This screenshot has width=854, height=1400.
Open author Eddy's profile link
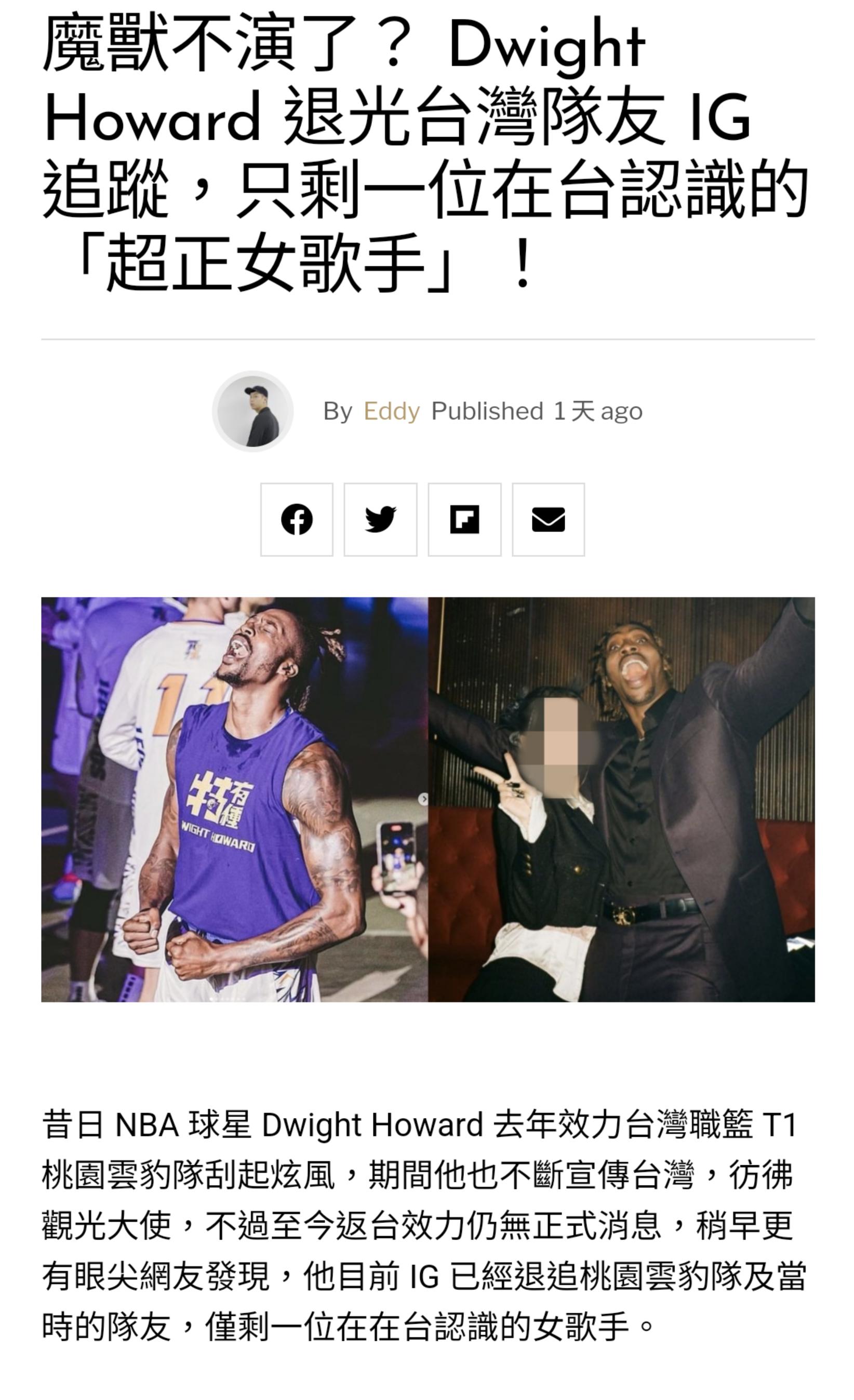391,411
